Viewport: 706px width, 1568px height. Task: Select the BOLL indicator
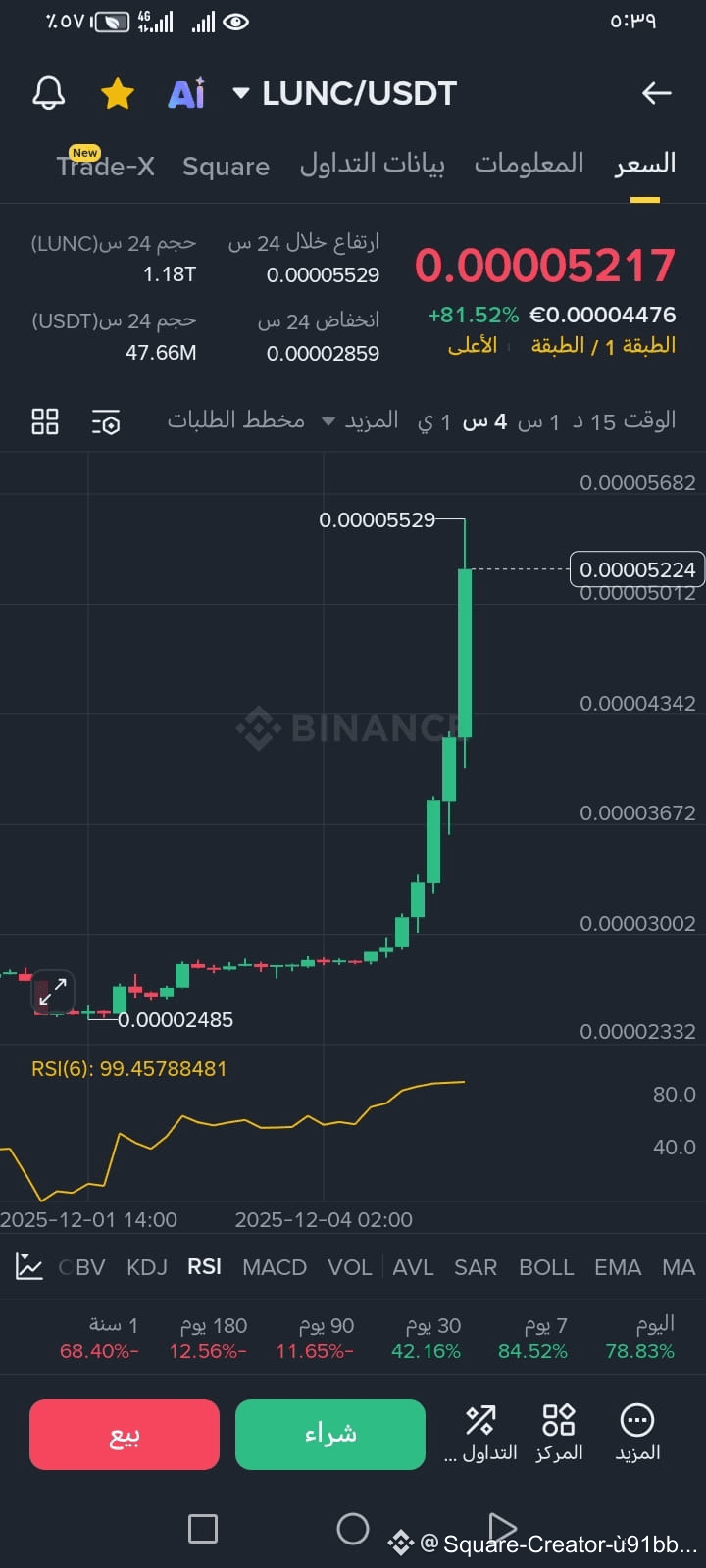[x=546, y=1267]
